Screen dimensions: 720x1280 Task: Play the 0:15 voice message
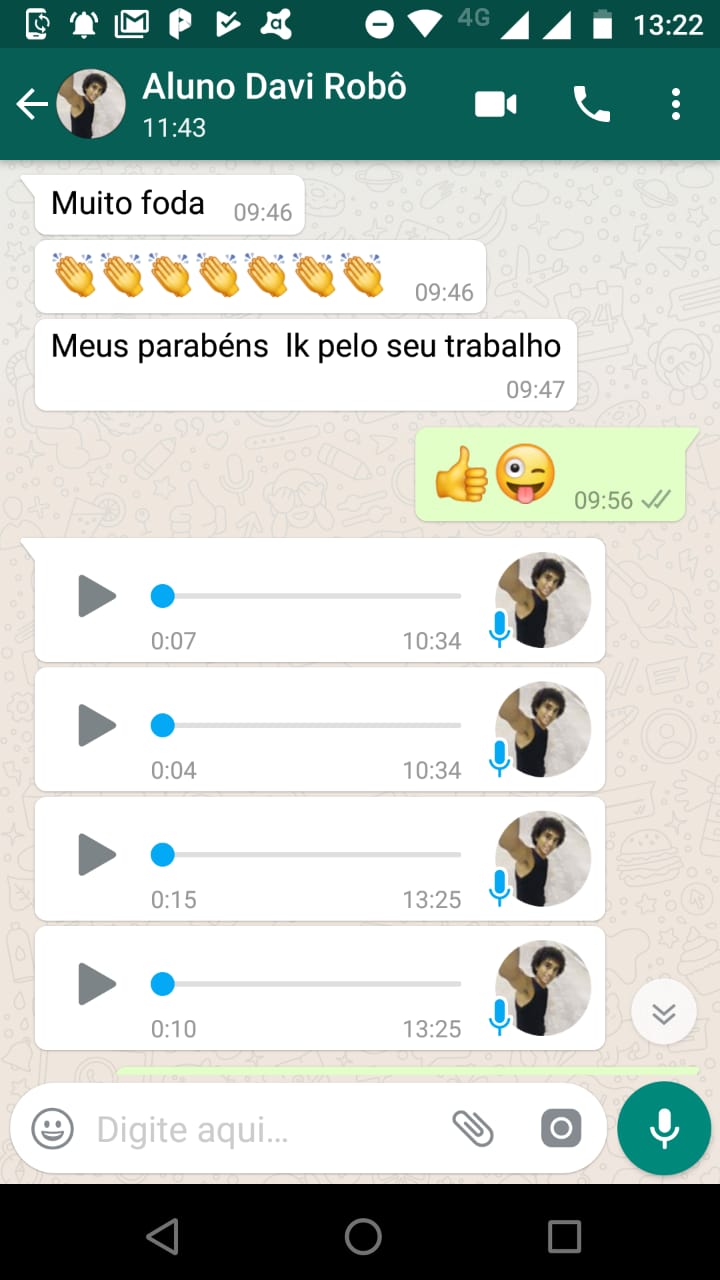(x=97, y=855)
